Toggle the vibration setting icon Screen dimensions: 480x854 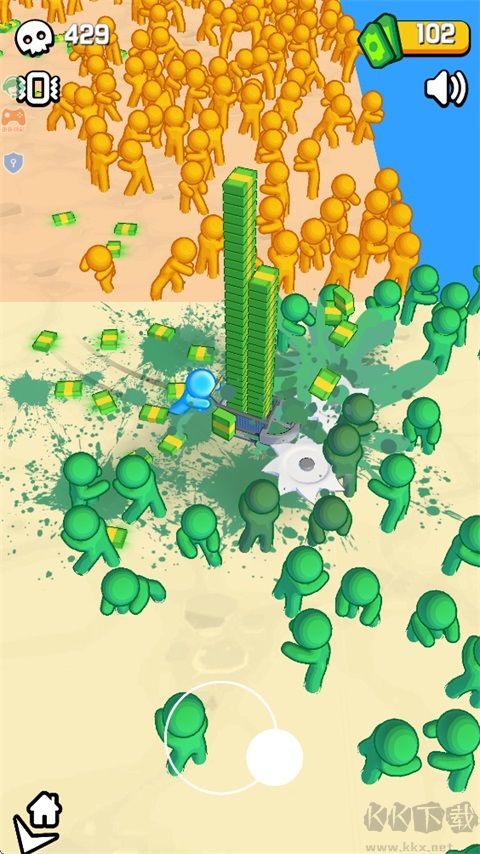click(x=38, y=88)
